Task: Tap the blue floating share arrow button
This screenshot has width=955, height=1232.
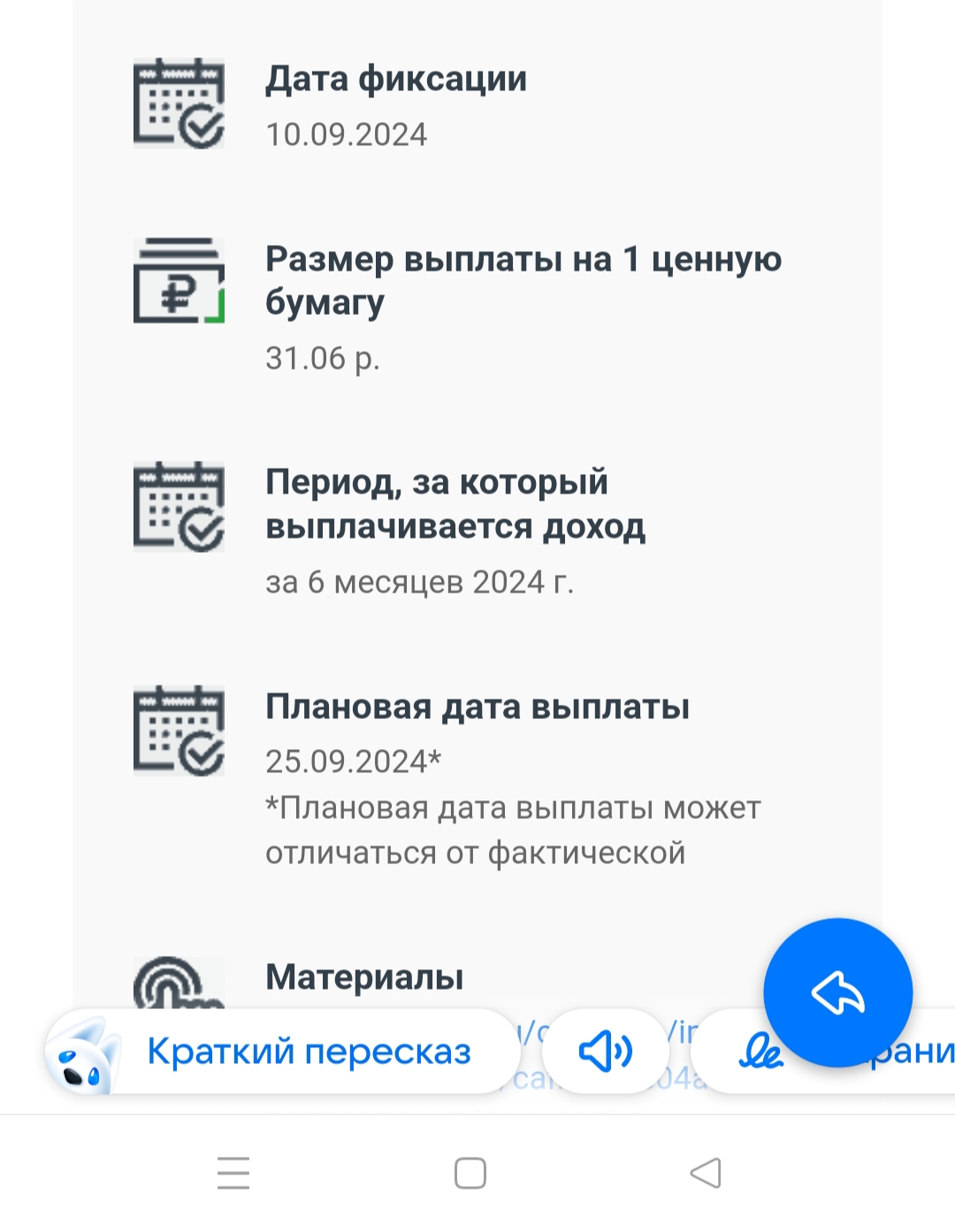Action: (837, 992)
